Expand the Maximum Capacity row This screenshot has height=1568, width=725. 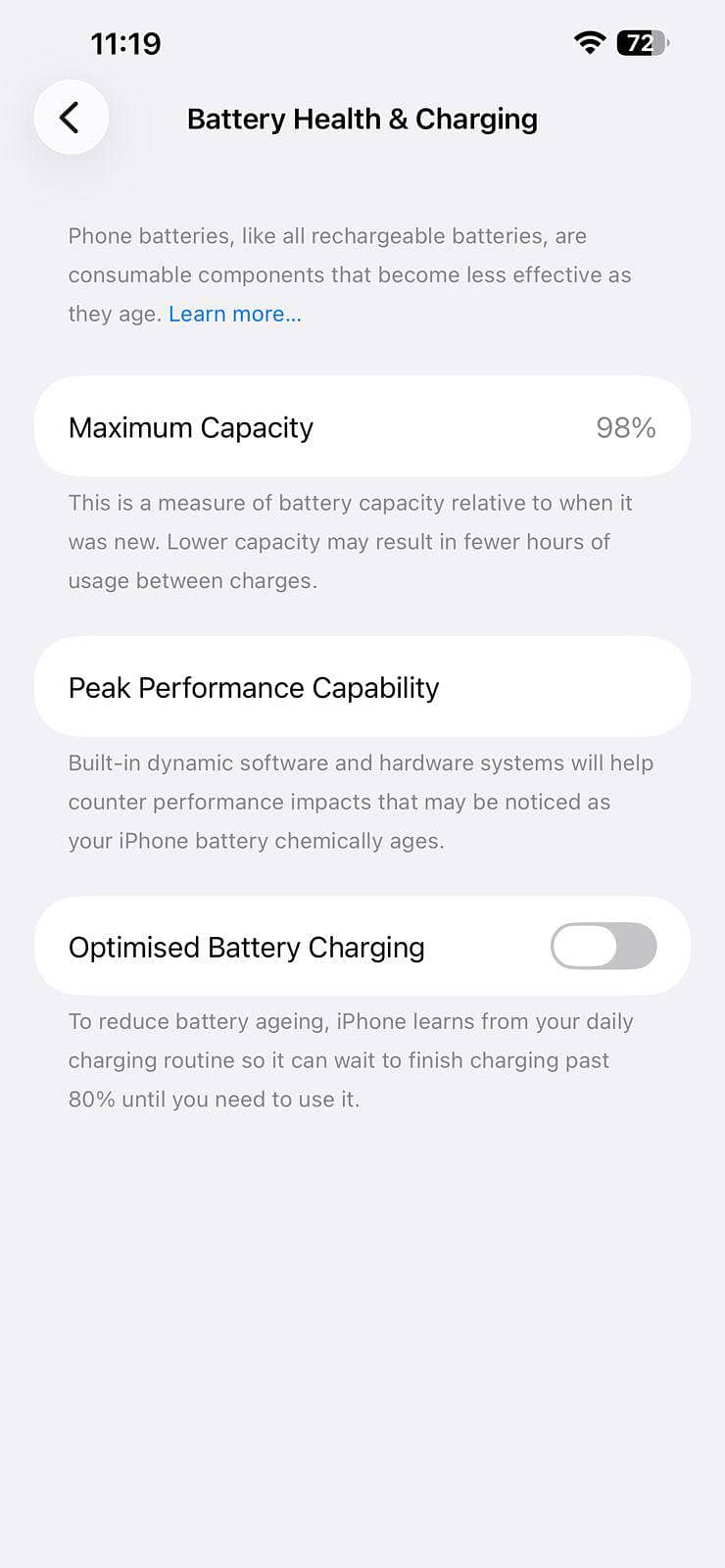tap(362, 426)
